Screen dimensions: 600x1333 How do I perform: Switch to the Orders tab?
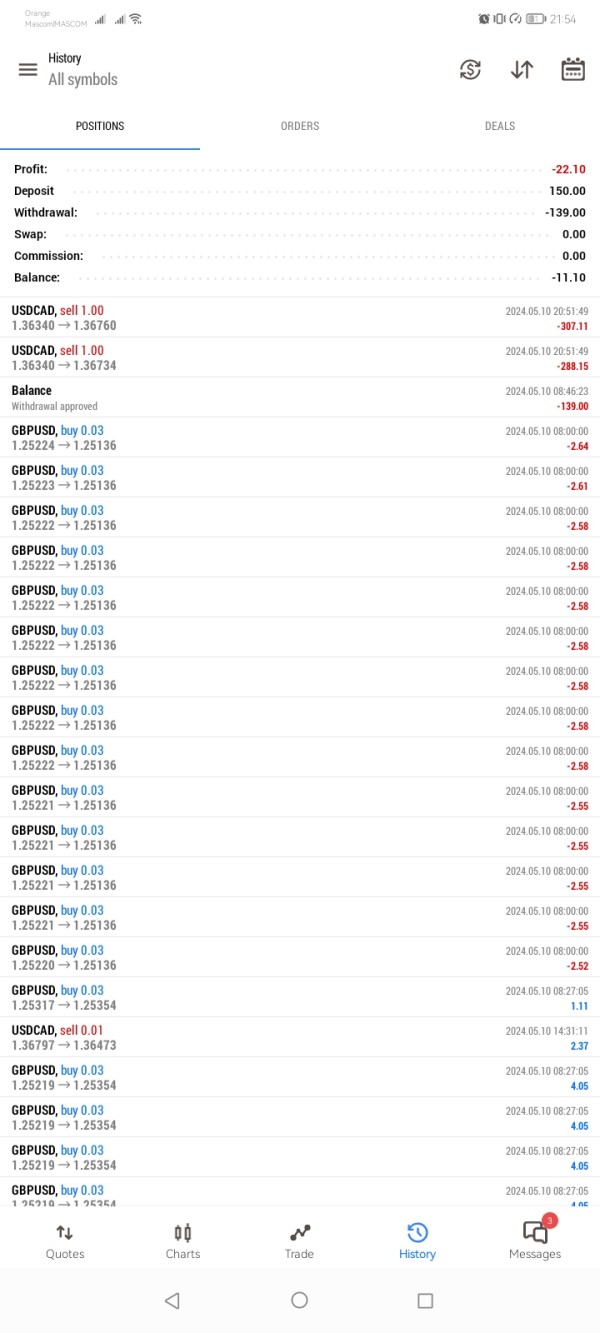tap(300, 126)
